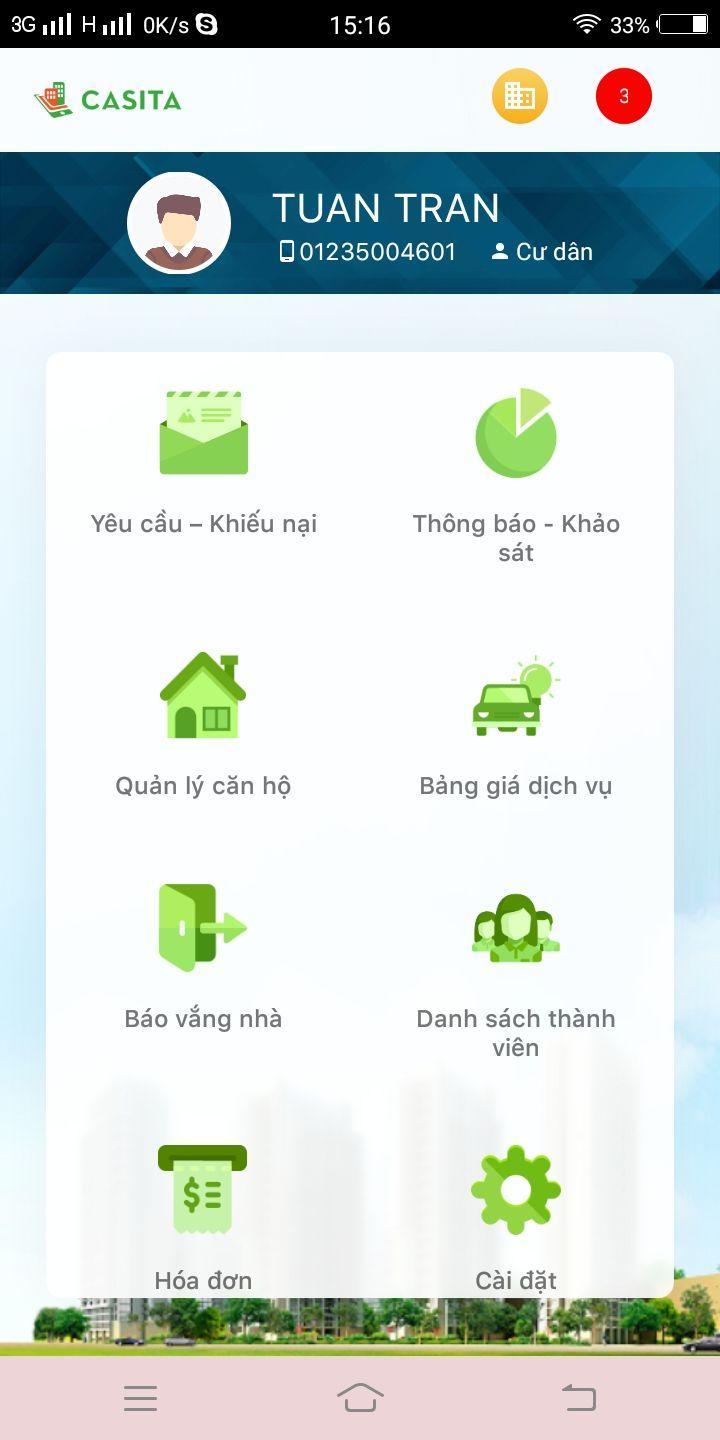Open Thông báo - Khảo sát

point(516,472)
